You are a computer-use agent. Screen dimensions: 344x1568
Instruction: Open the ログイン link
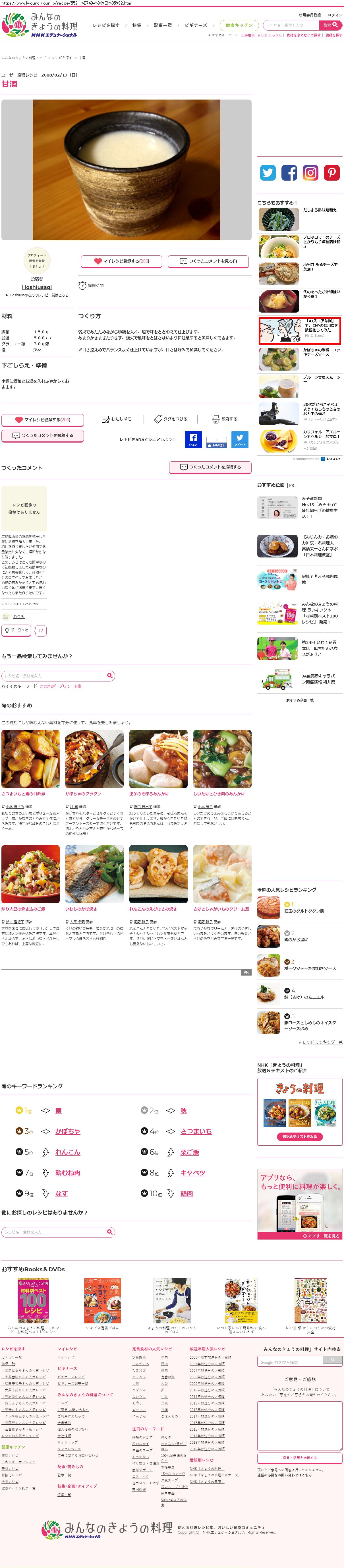[335, 15]
